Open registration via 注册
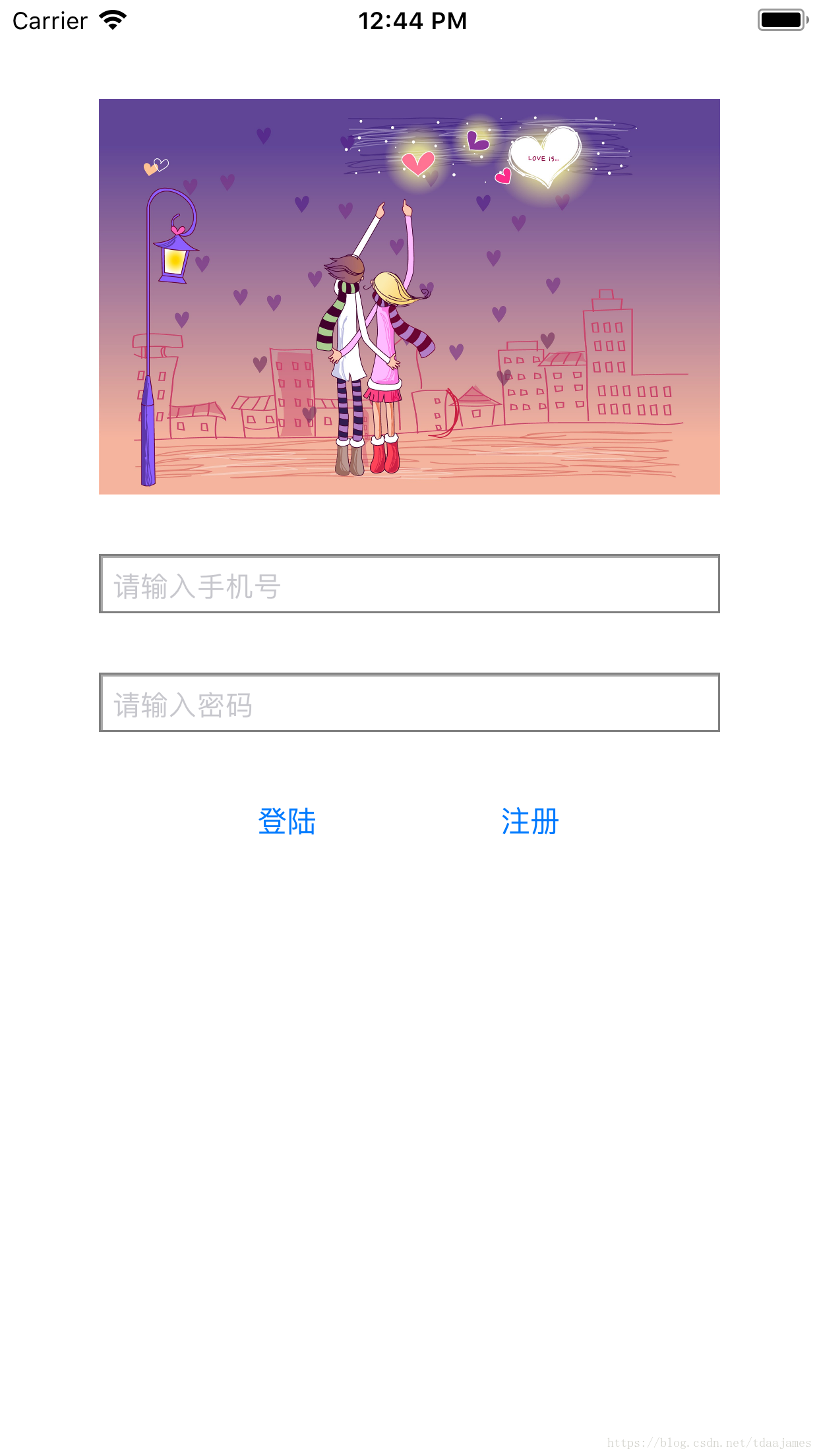 coord(530,822)
